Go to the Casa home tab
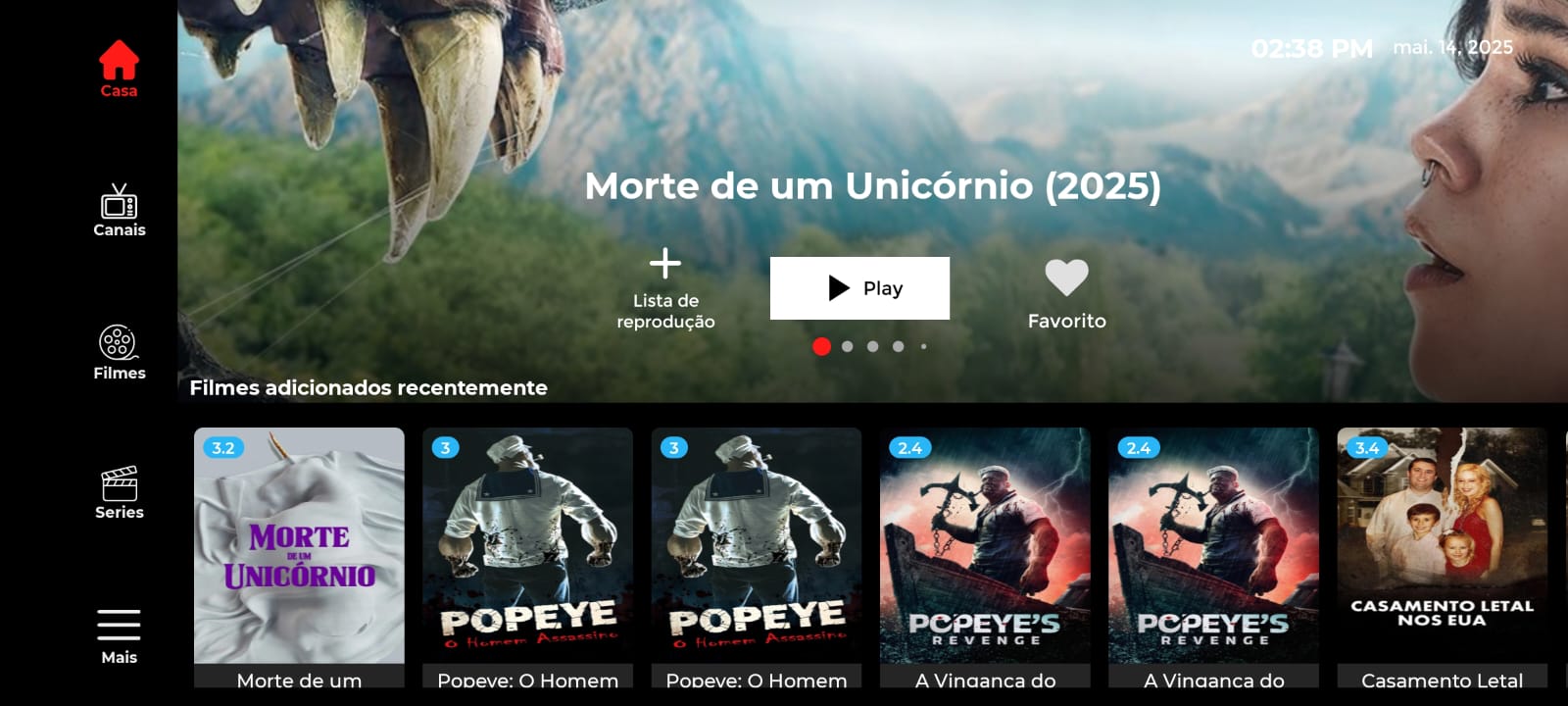The height and width of the screenshot is (706, 1568). (119, 69)
